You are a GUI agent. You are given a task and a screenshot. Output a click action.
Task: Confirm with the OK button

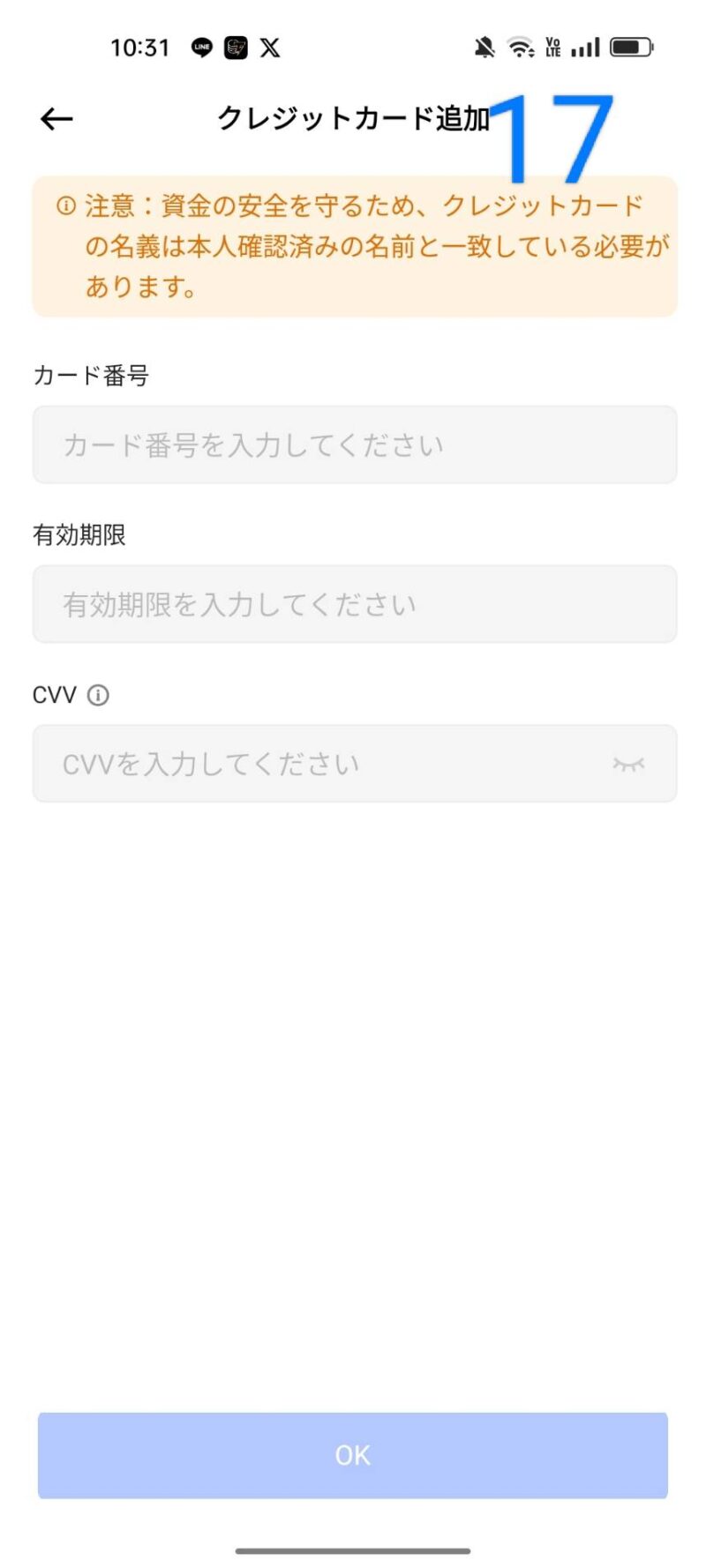pyautogui.click(x=353, y=1455)
